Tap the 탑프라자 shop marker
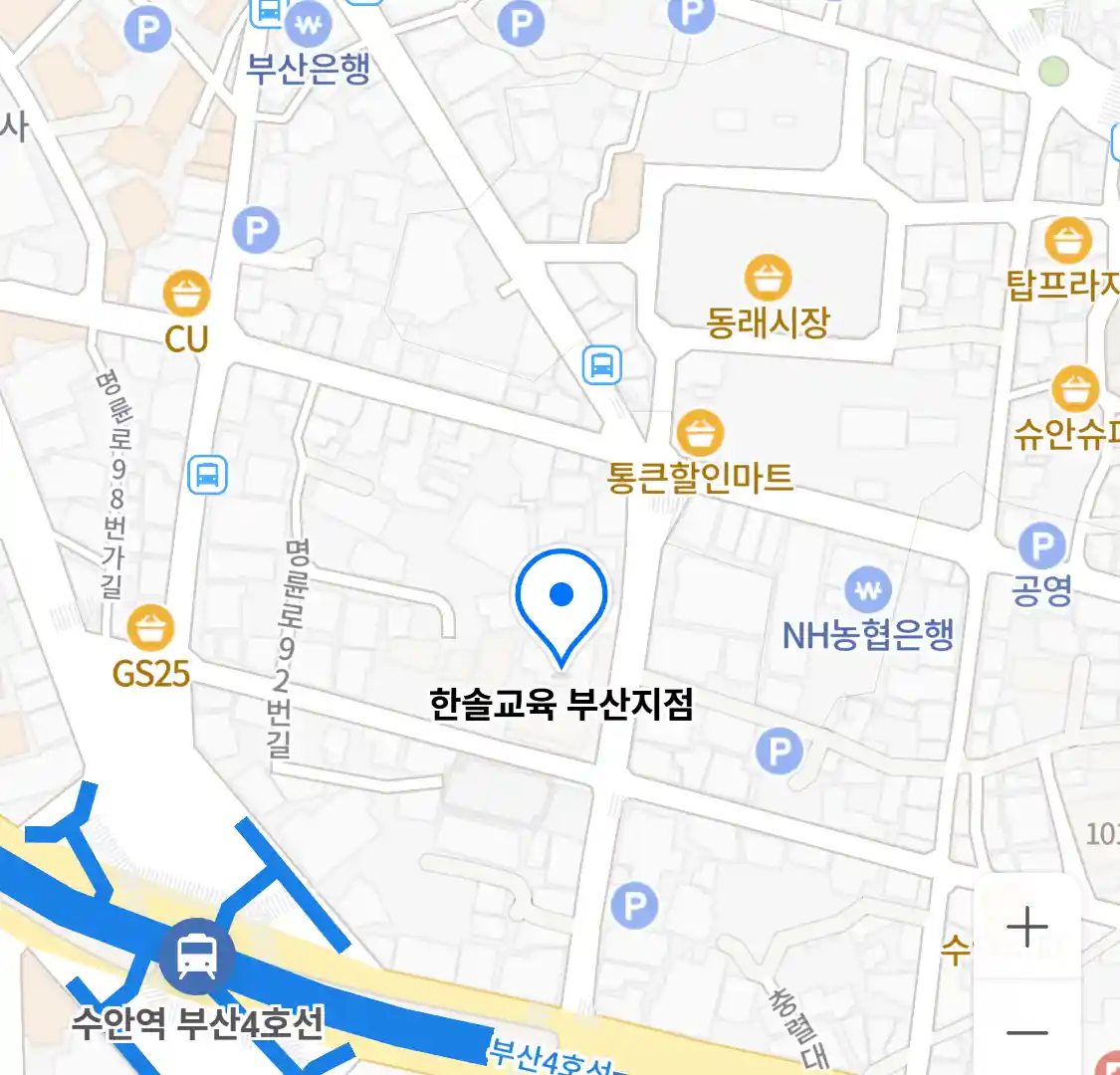1120x1075 pixels. pos(1067,241)
